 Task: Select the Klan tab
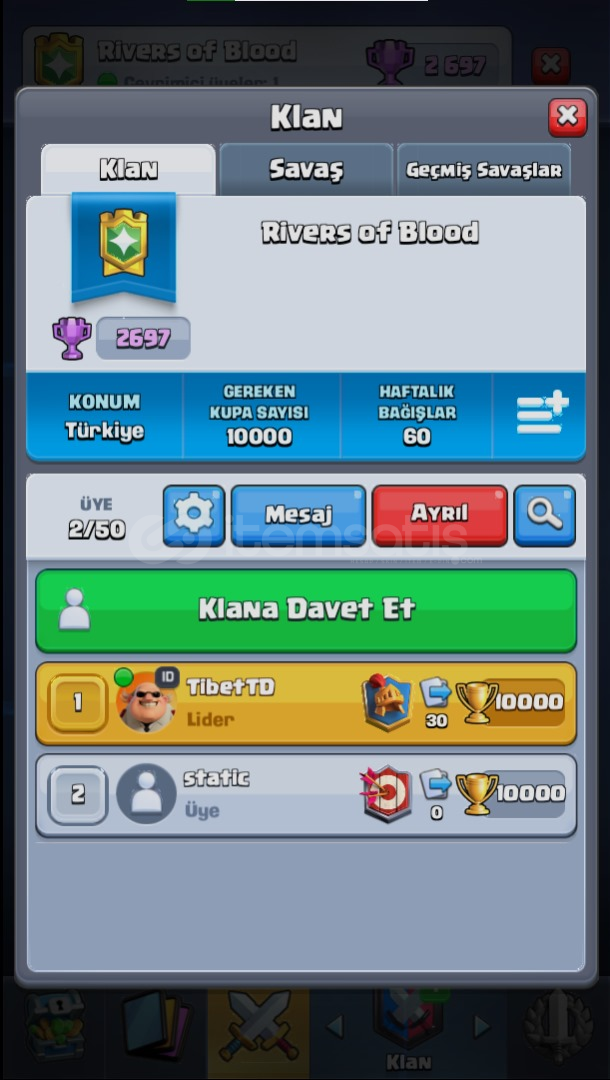pyautogui.click(x=128, y=170)
